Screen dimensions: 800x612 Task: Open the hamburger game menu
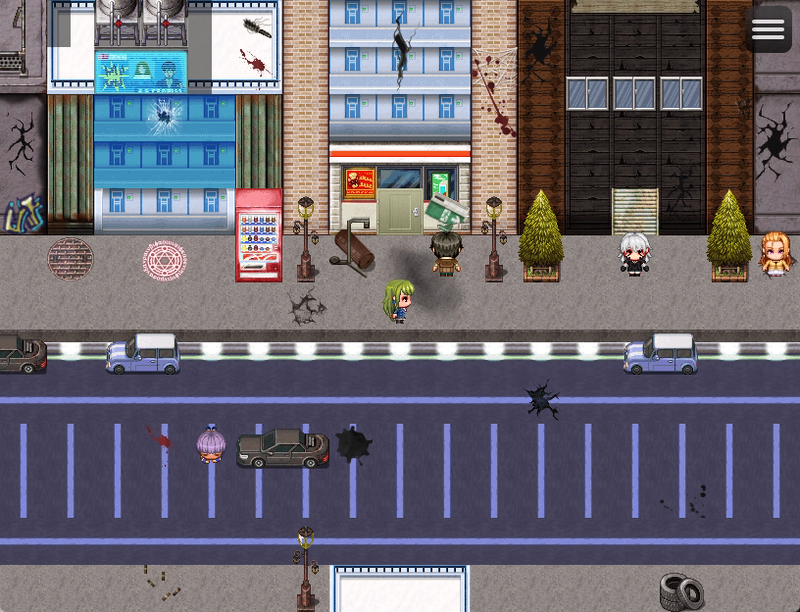[767, 30]
